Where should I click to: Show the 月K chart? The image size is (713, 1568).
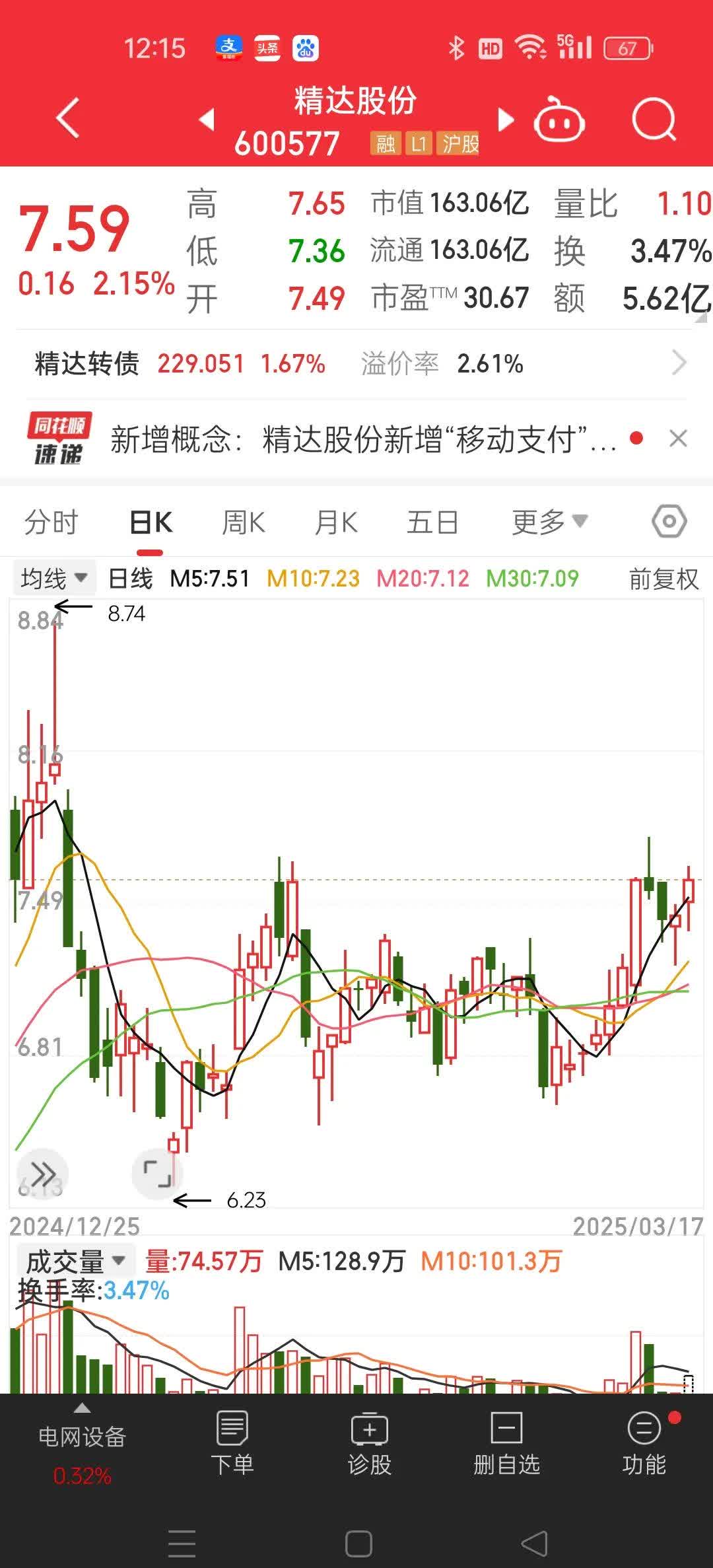coord(336,522)
